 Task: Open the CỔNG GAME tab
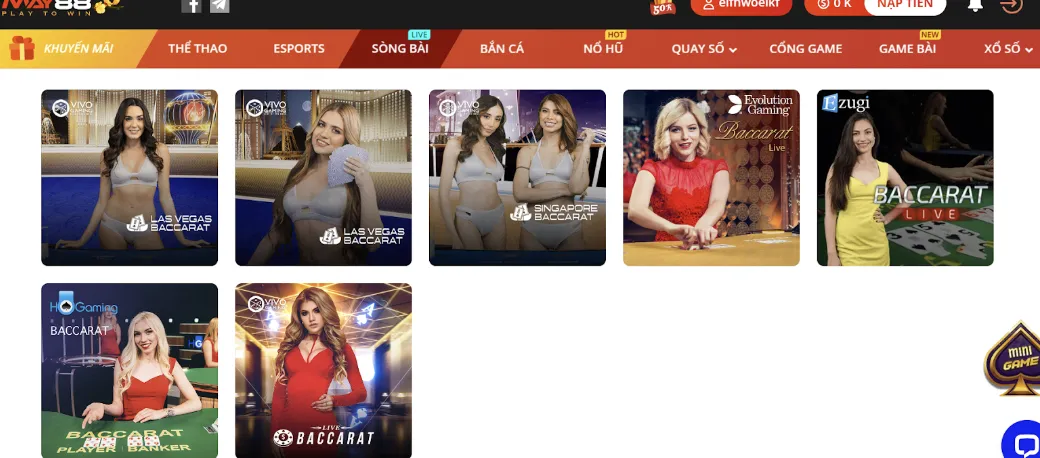(x=806, y=48)
